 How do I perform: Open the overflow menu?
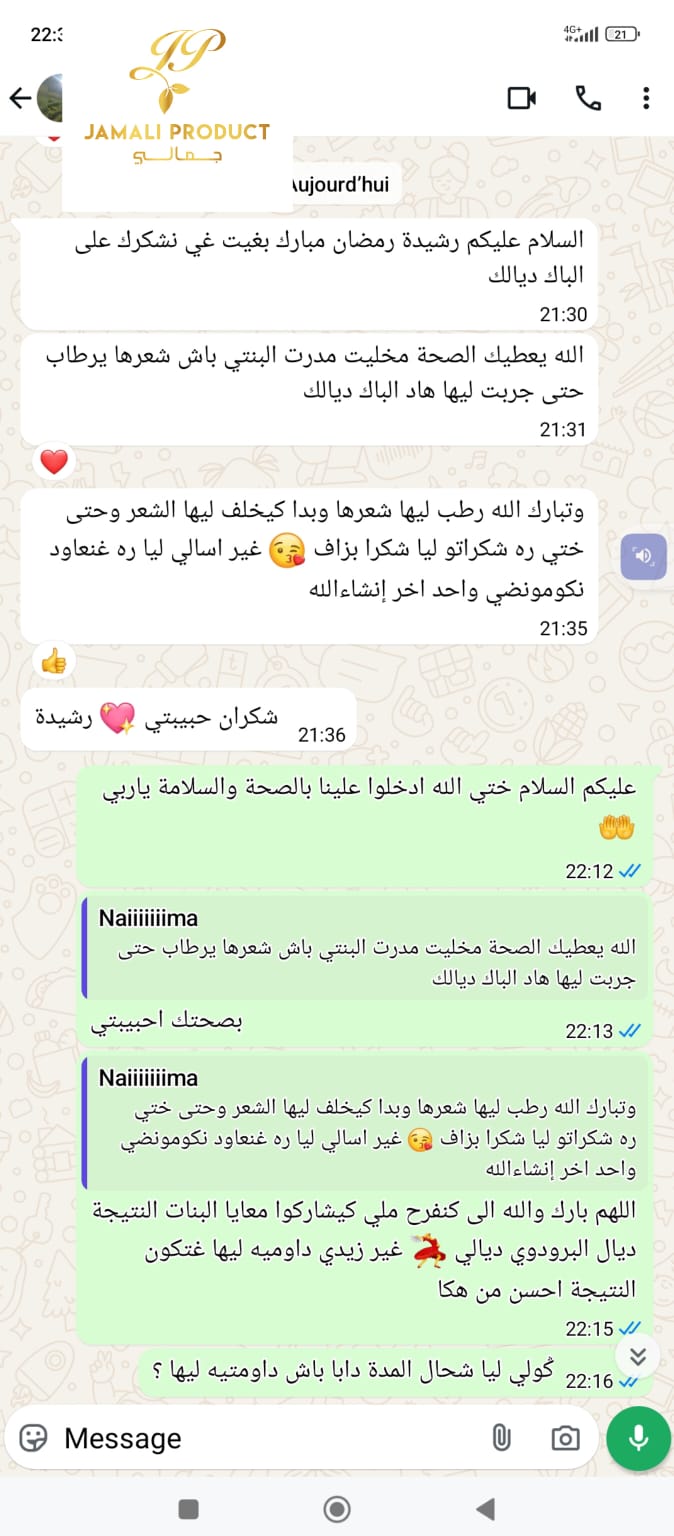click(x=647, y=98)
